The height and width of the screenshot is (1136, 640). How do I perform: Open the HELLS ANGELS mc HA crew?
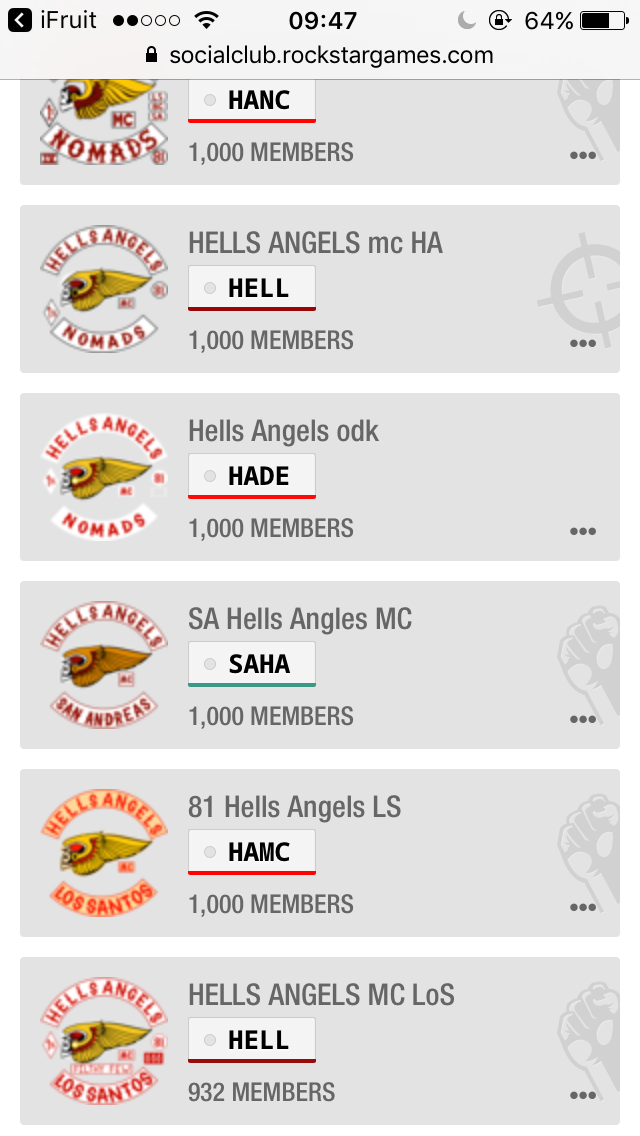point(315,243)
